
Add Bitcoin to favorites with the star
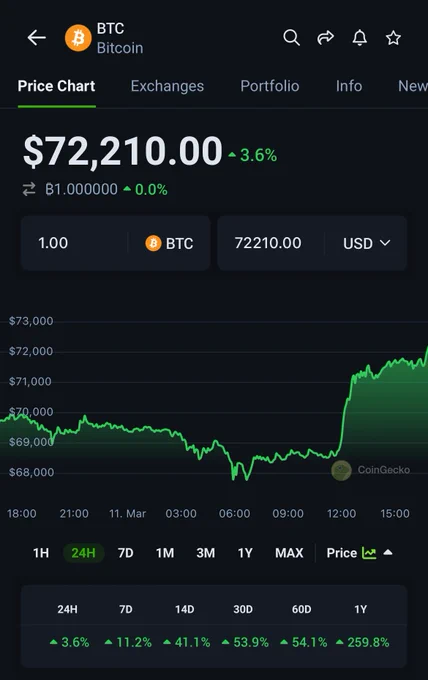coord(393,38)
